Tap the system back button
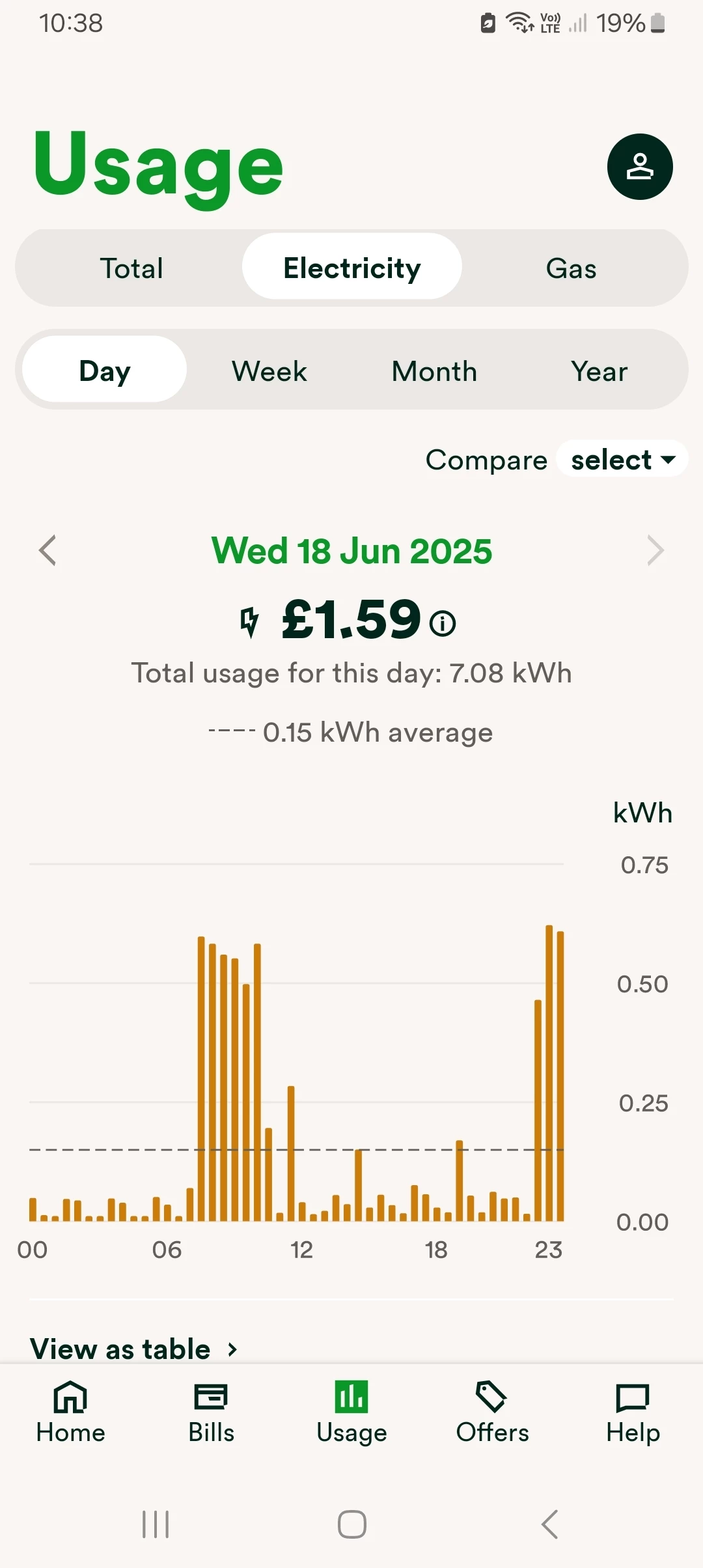 (x=550, y=1524)
